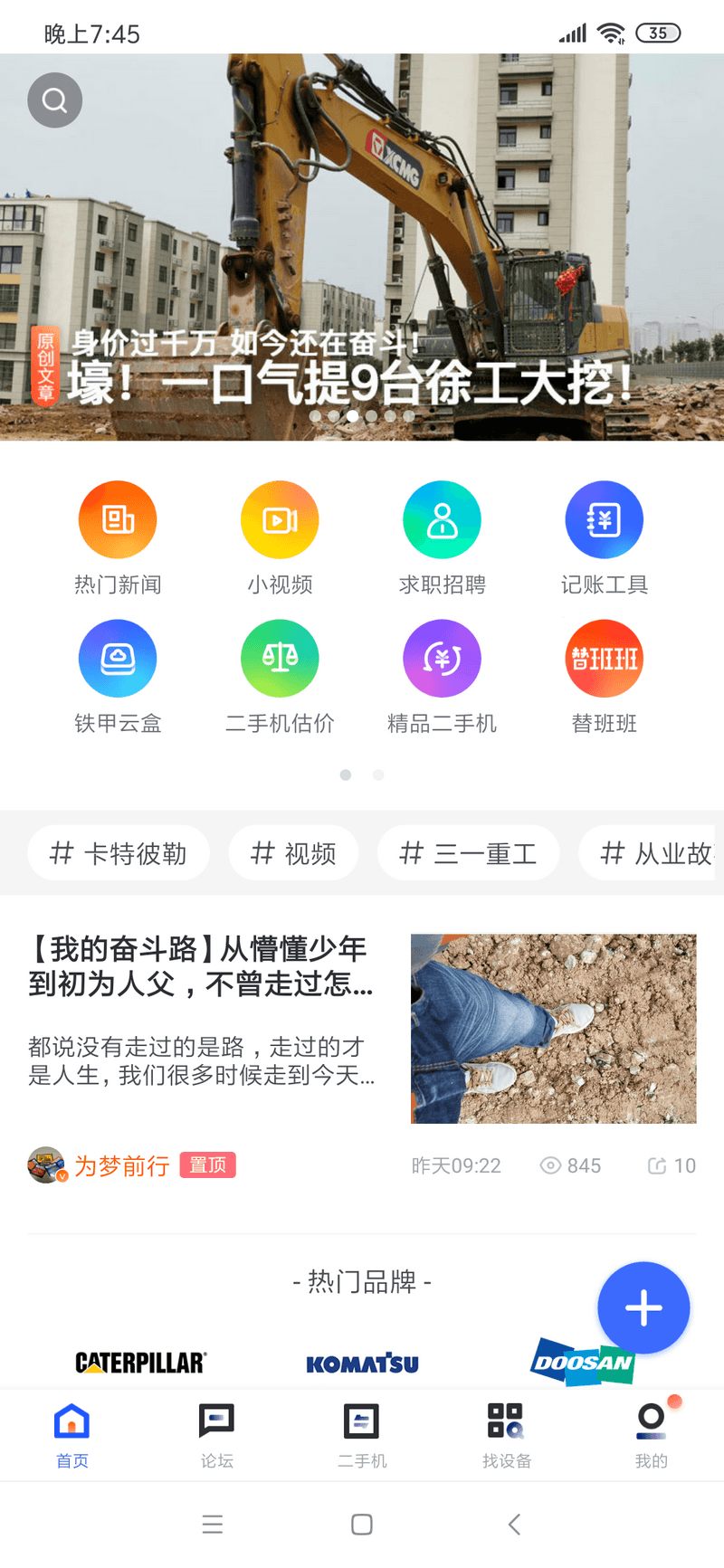Open the XCMG excavator banner article

point(362,271)
